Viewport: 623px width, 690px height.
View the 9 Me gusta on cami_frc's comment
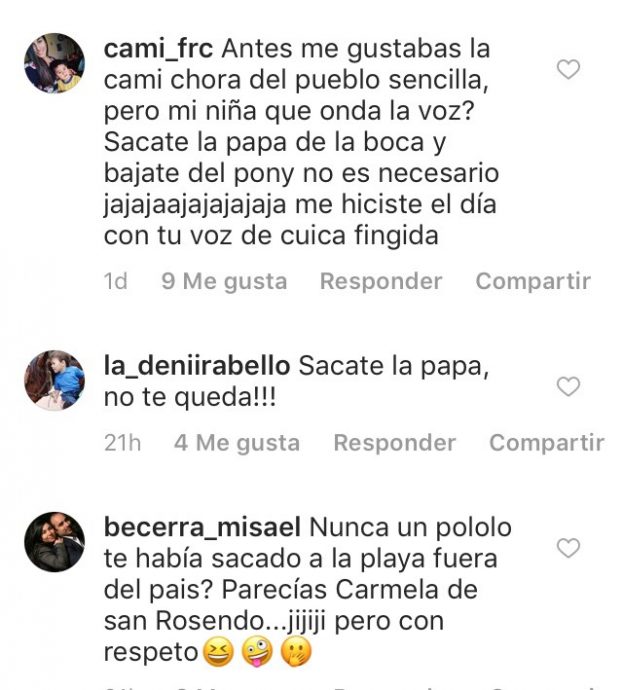[x=224, y=282]
